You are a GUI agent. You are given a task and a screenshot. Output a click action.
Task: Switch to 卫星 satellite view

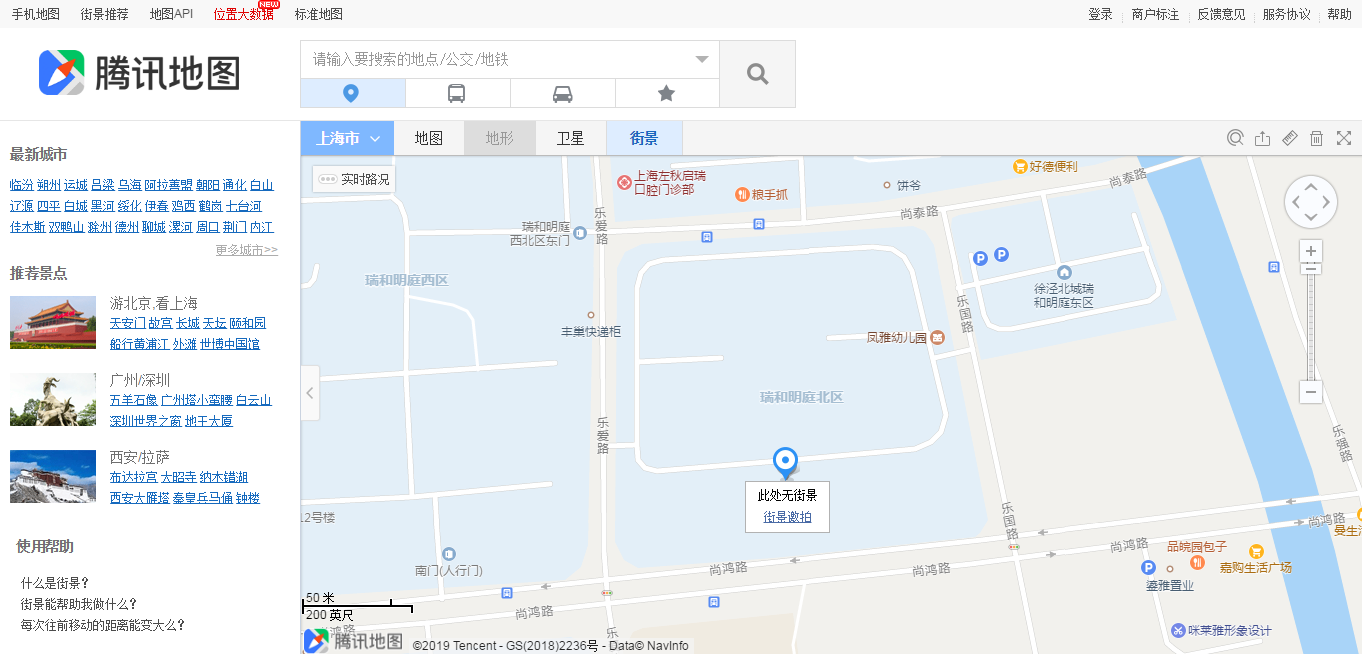coord(570,139)
